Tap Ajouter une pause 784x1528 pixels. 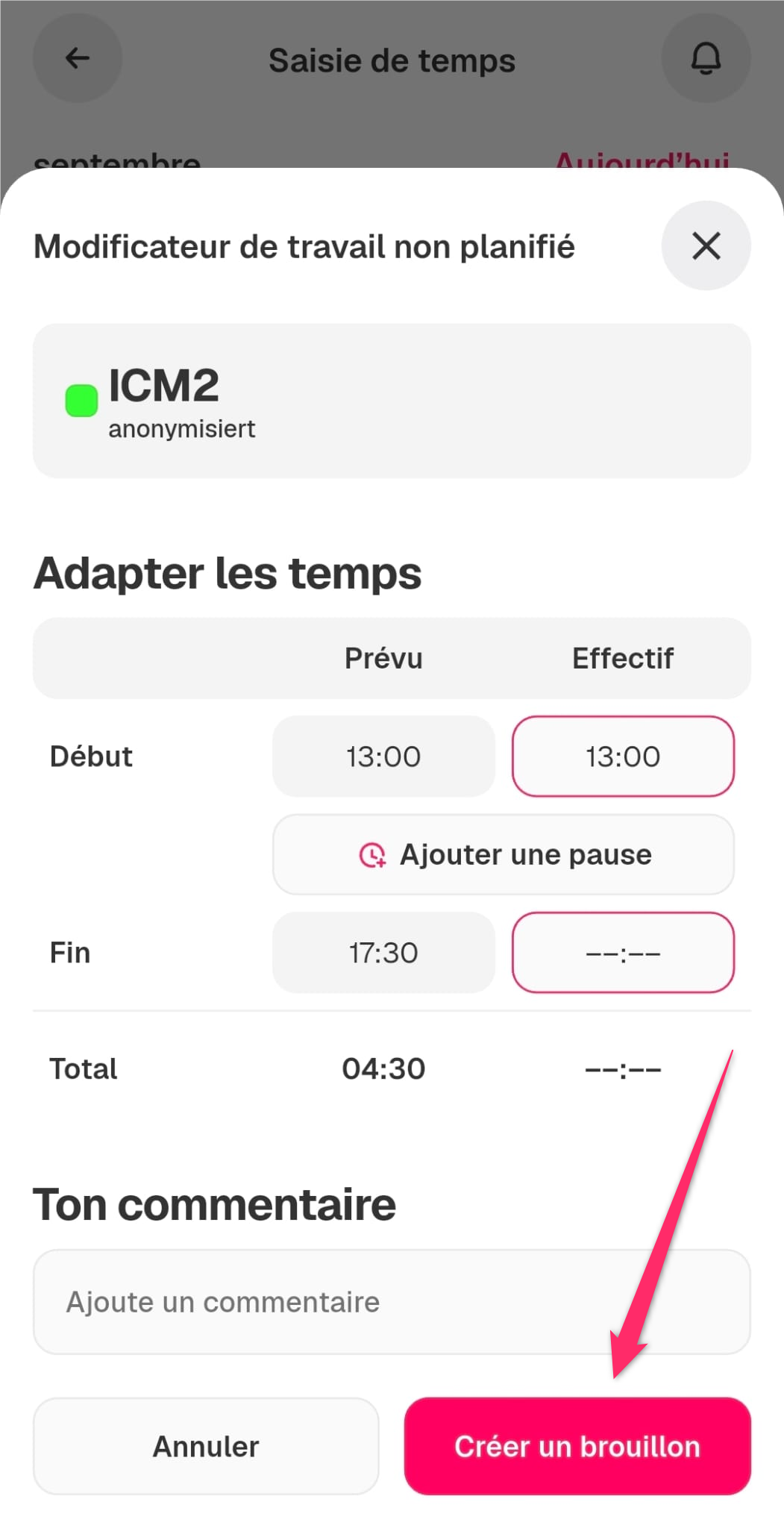[504, 854]
